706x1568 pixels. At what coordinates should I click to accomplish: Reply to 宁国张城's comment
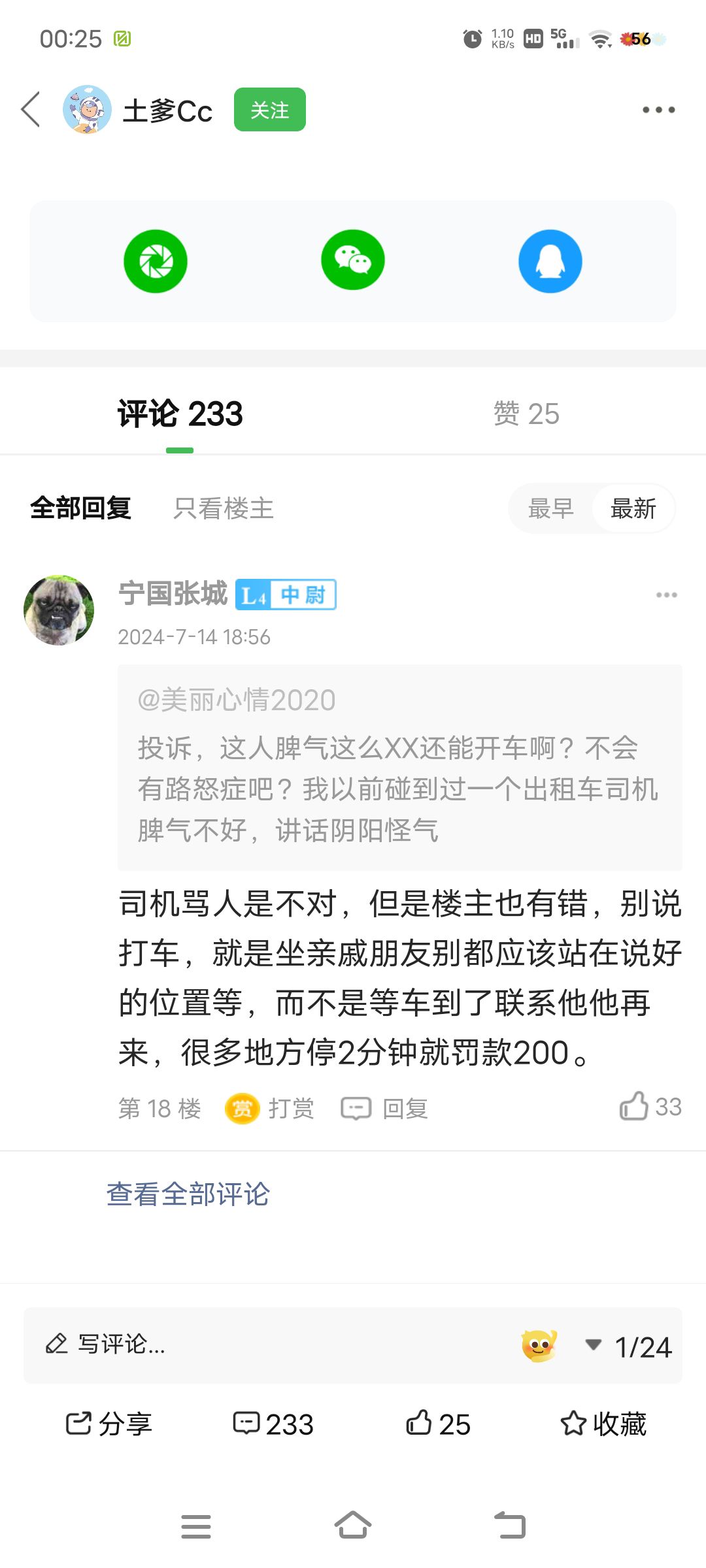coord(385,1108)
